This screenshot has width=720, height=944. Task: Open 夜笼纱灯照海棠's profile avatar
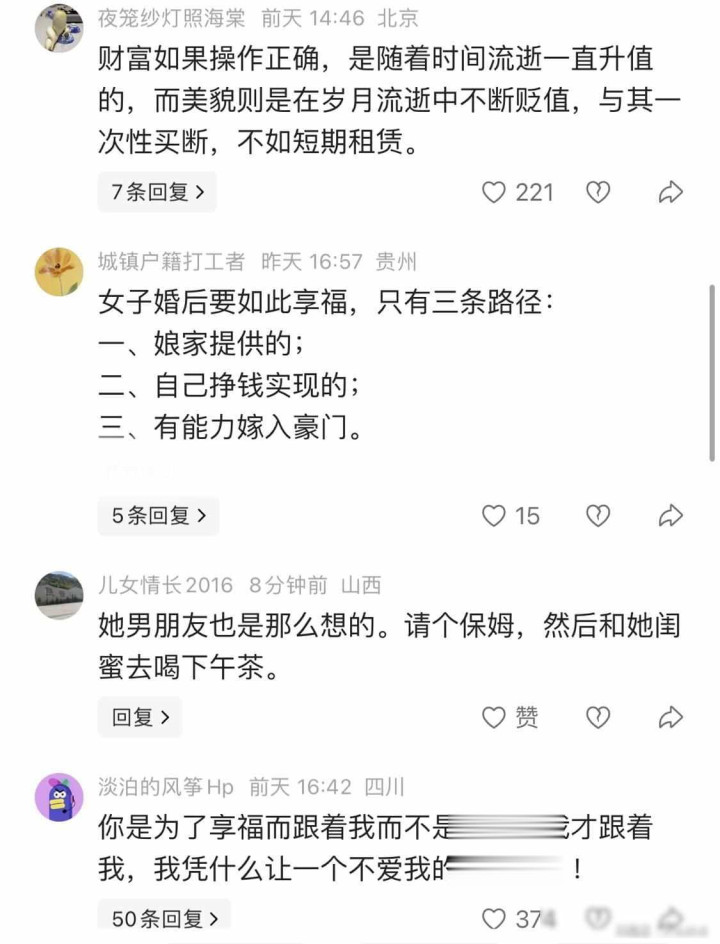[59, 28]
